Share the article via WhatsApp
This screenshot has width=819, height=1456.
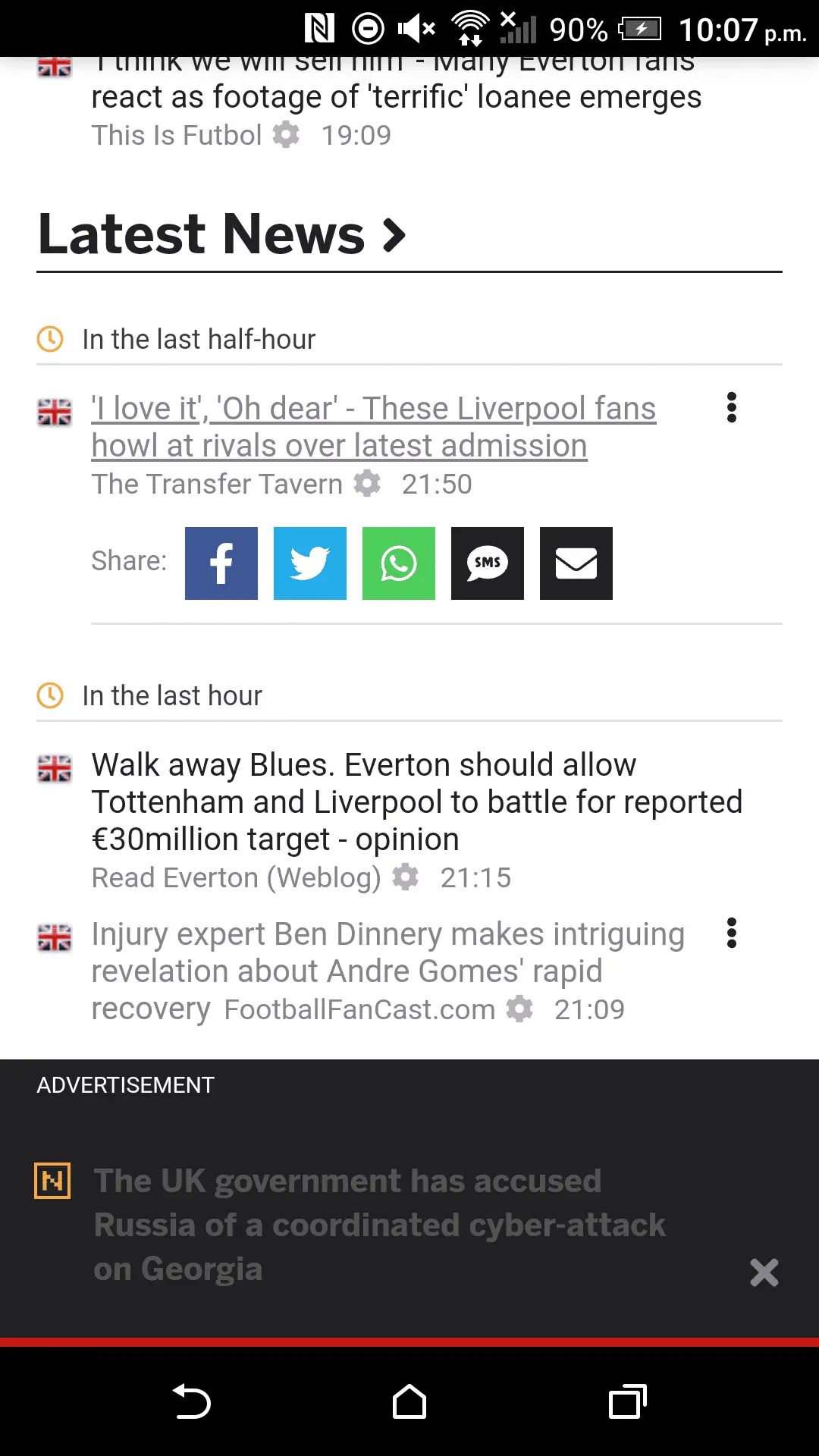click(x=399, y=563)
